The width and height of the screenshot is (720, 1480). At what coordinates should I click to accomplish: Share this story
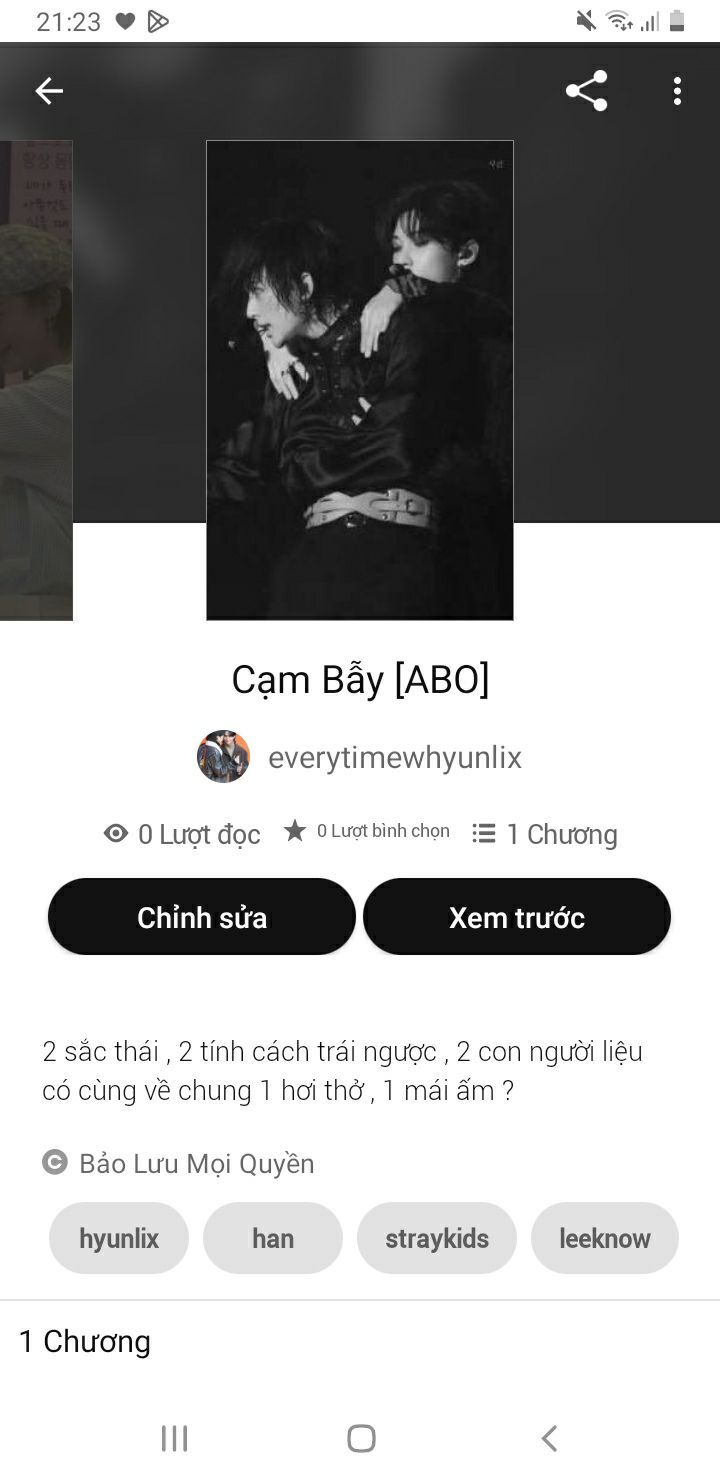pyautogui.click(x=587, y=91)
